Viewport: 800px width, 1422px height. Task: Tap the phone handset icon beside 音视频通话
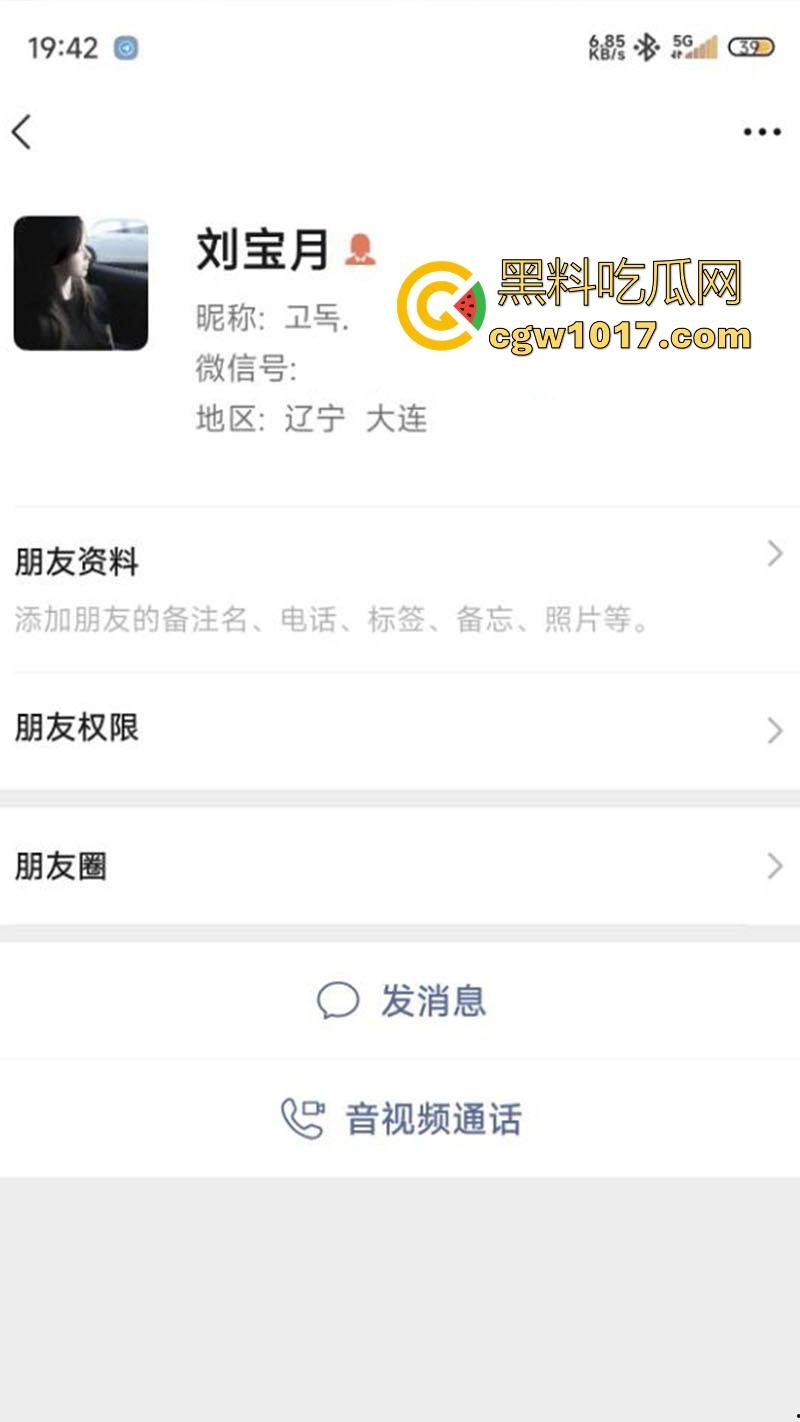(299, 1119)
